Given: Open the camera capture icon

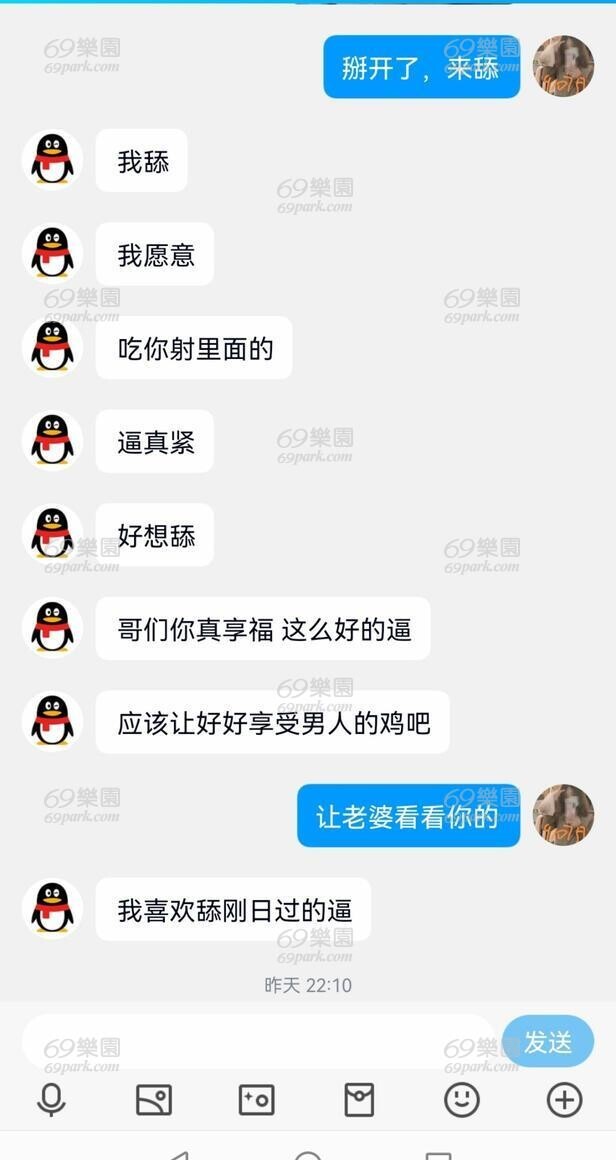Looking at the screenshot, I should coord(257,1100).
